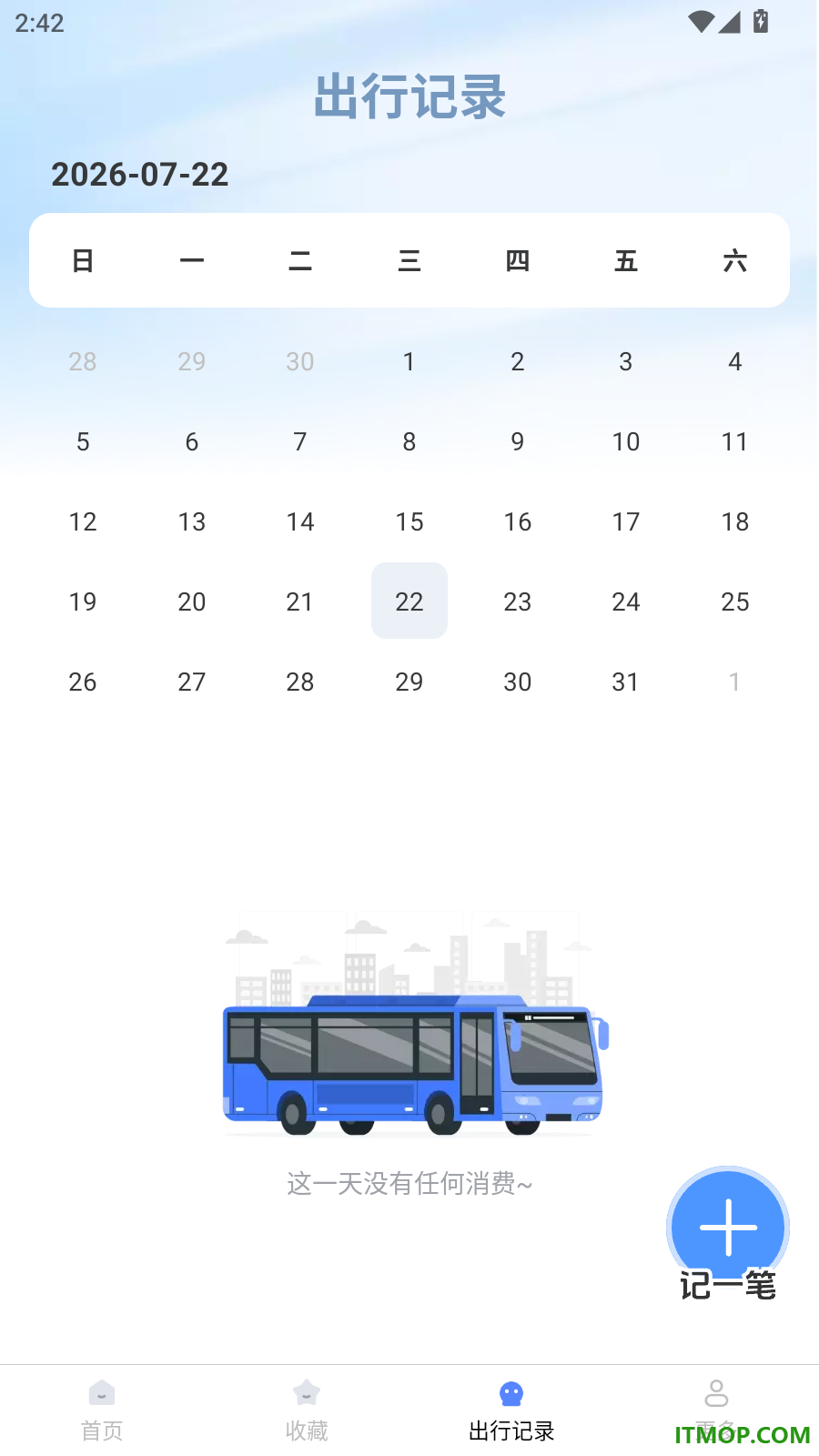The height and width of the screenshot is (1456, 819).
Task: Select July 22 in the calendar
Action: pyautogui.click(x=409, y=601)
